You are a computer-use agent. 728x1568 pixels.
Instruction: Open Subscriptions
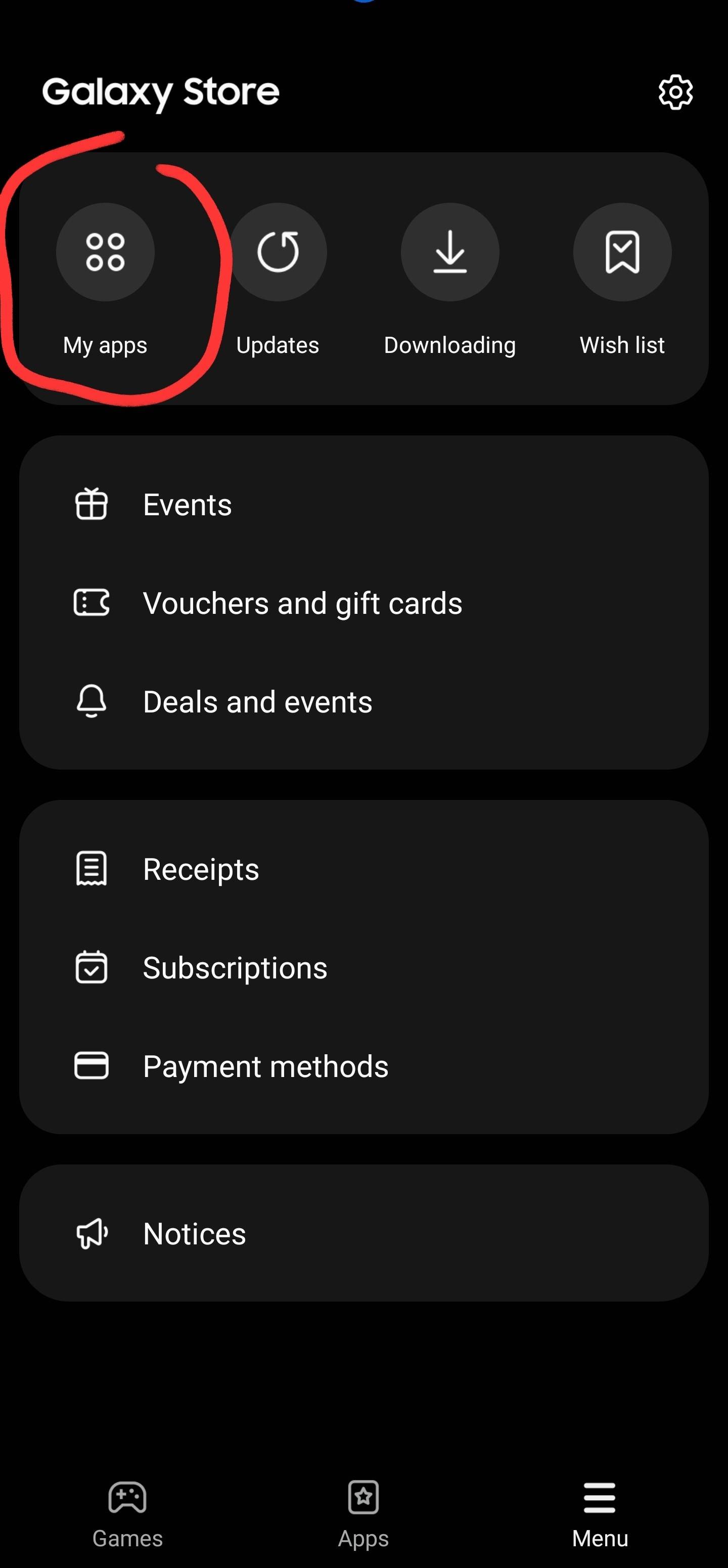[363, 967]
